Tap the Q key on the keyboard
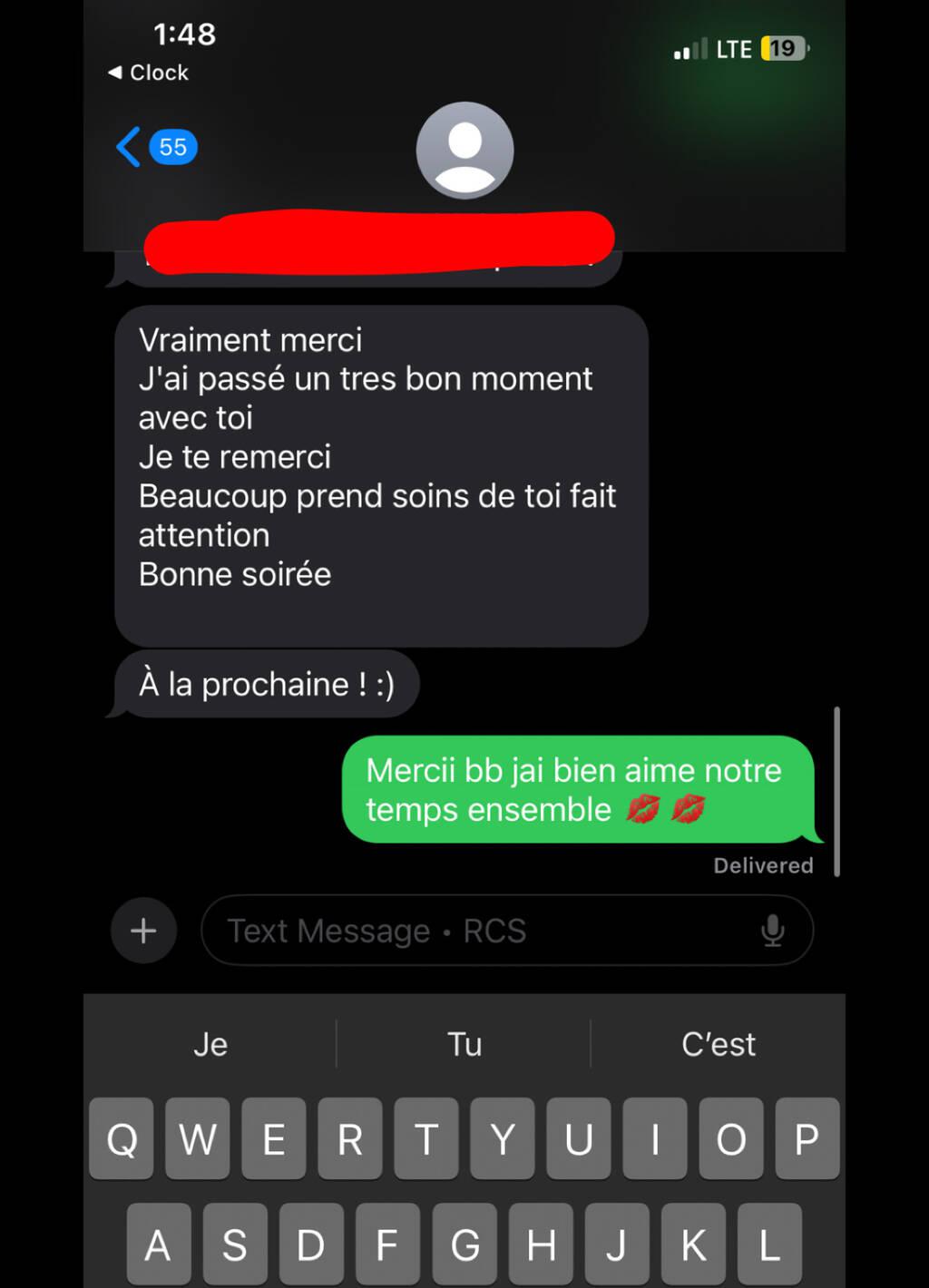Screen dimensions: 929x1288 [x=122, y=1139]
